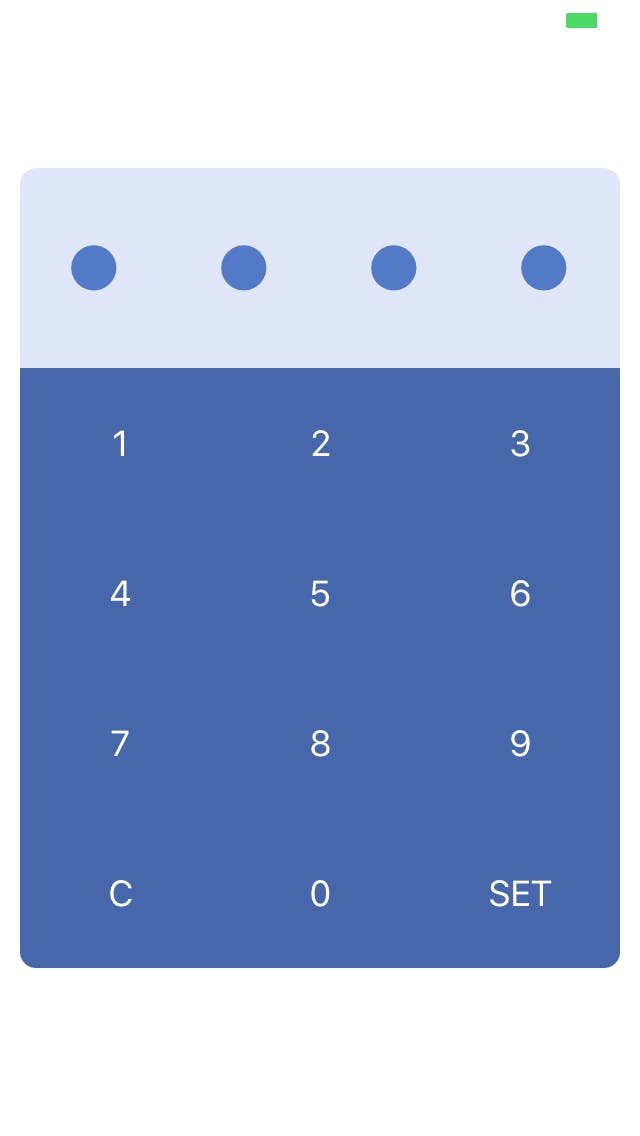The height and width of the screenshot is (1136, 640).
Task: Clear the entered code with C
Action: (120, 893)
